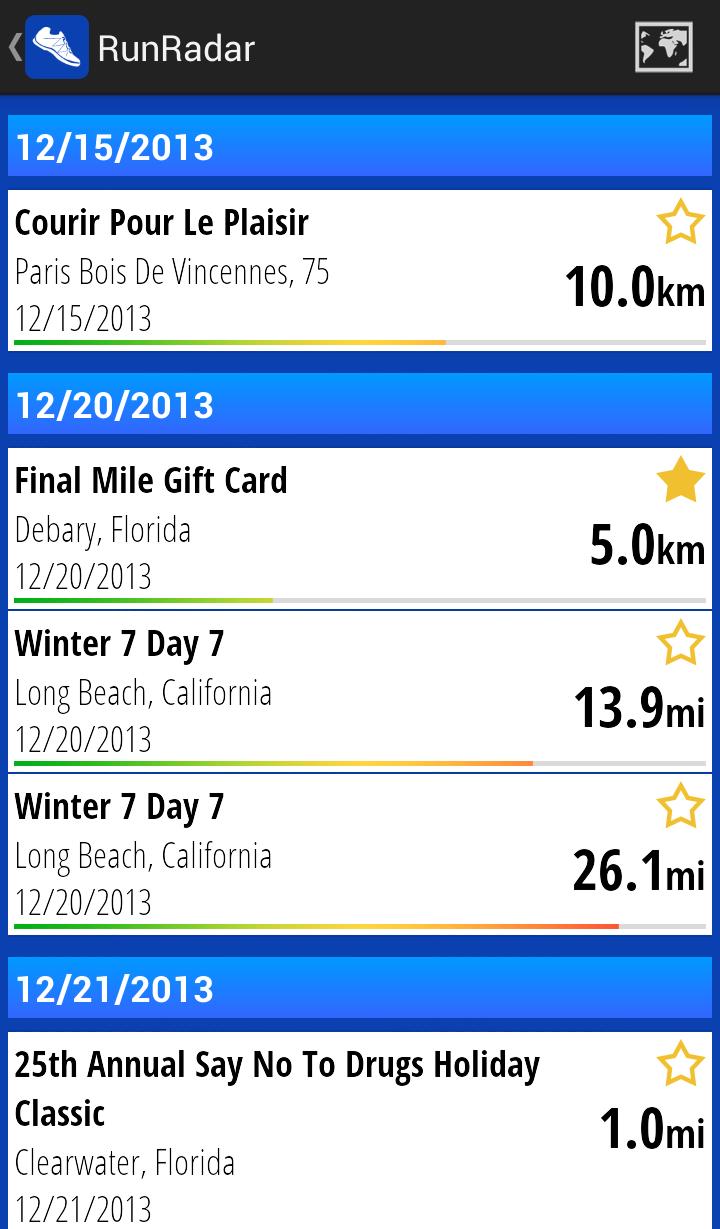720x1229 pixels.
Task: Favorite the Say No To Drugs Holiday Classic
Action: 680,1064
